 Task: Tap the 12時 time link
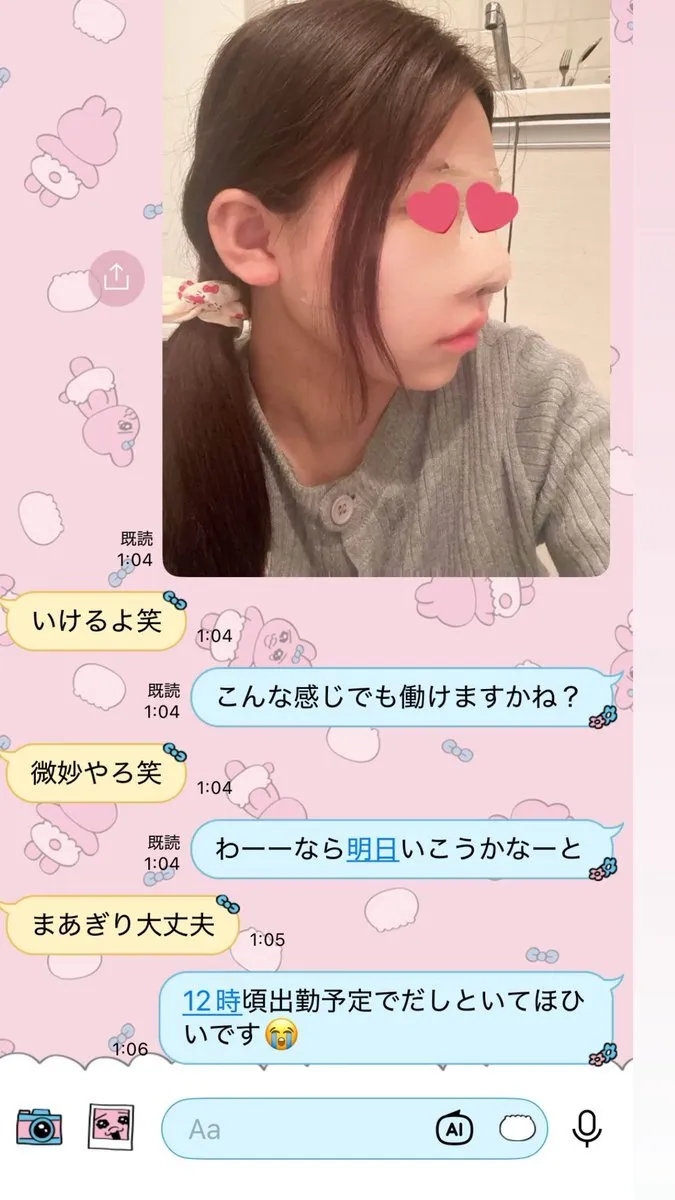coord(211,1000)
